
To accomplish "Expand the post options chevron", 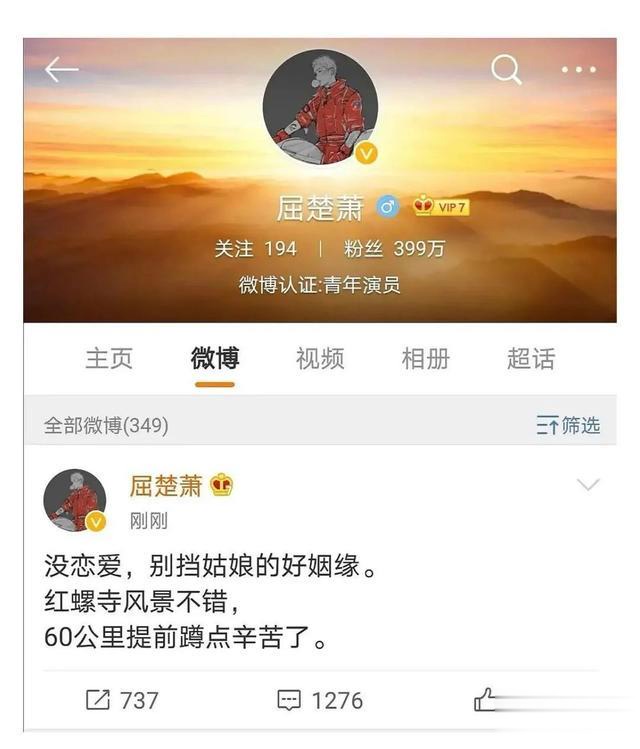I will pos(588,486).
